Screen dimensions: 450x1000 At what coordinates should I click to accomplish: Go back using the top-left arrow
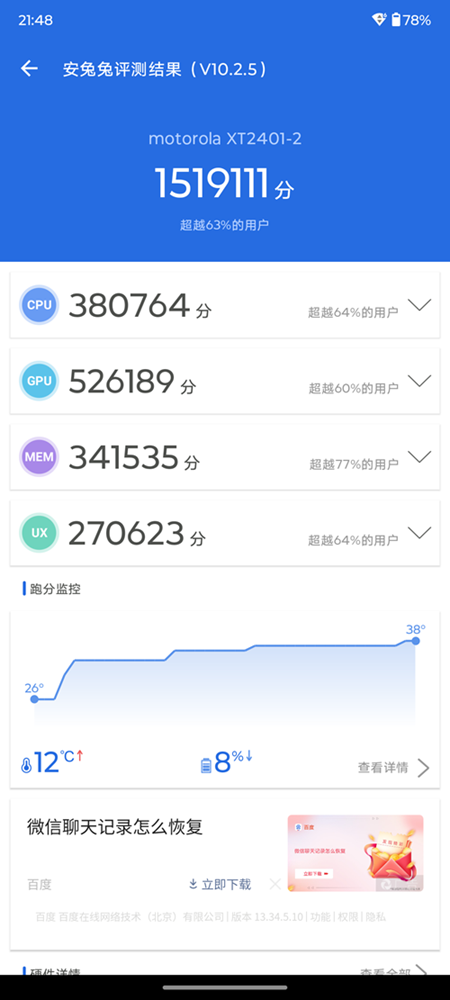29,69
